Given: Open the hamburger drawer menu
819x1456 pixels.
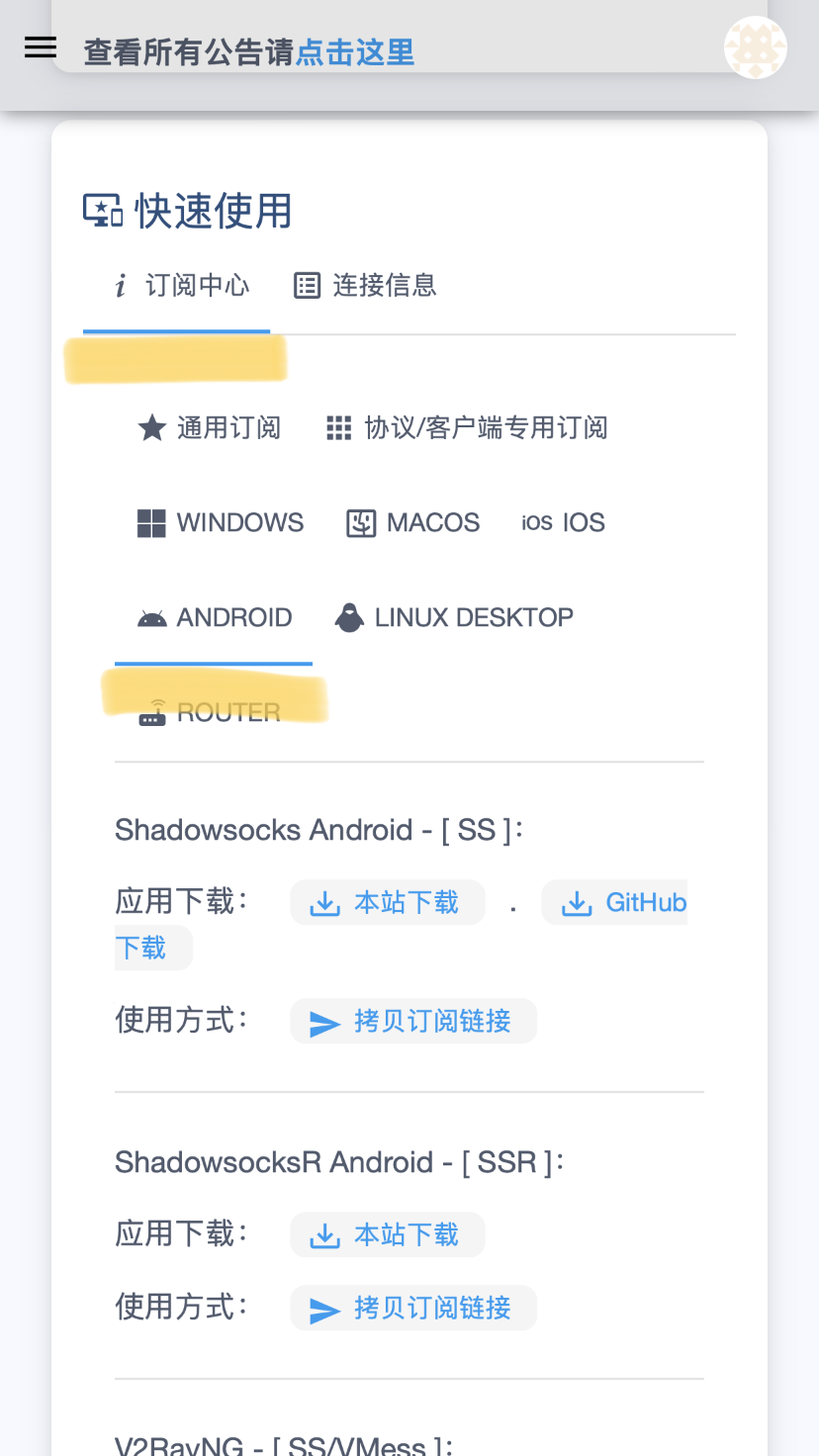Looking at the screenshot, I should tap(41, 47).
